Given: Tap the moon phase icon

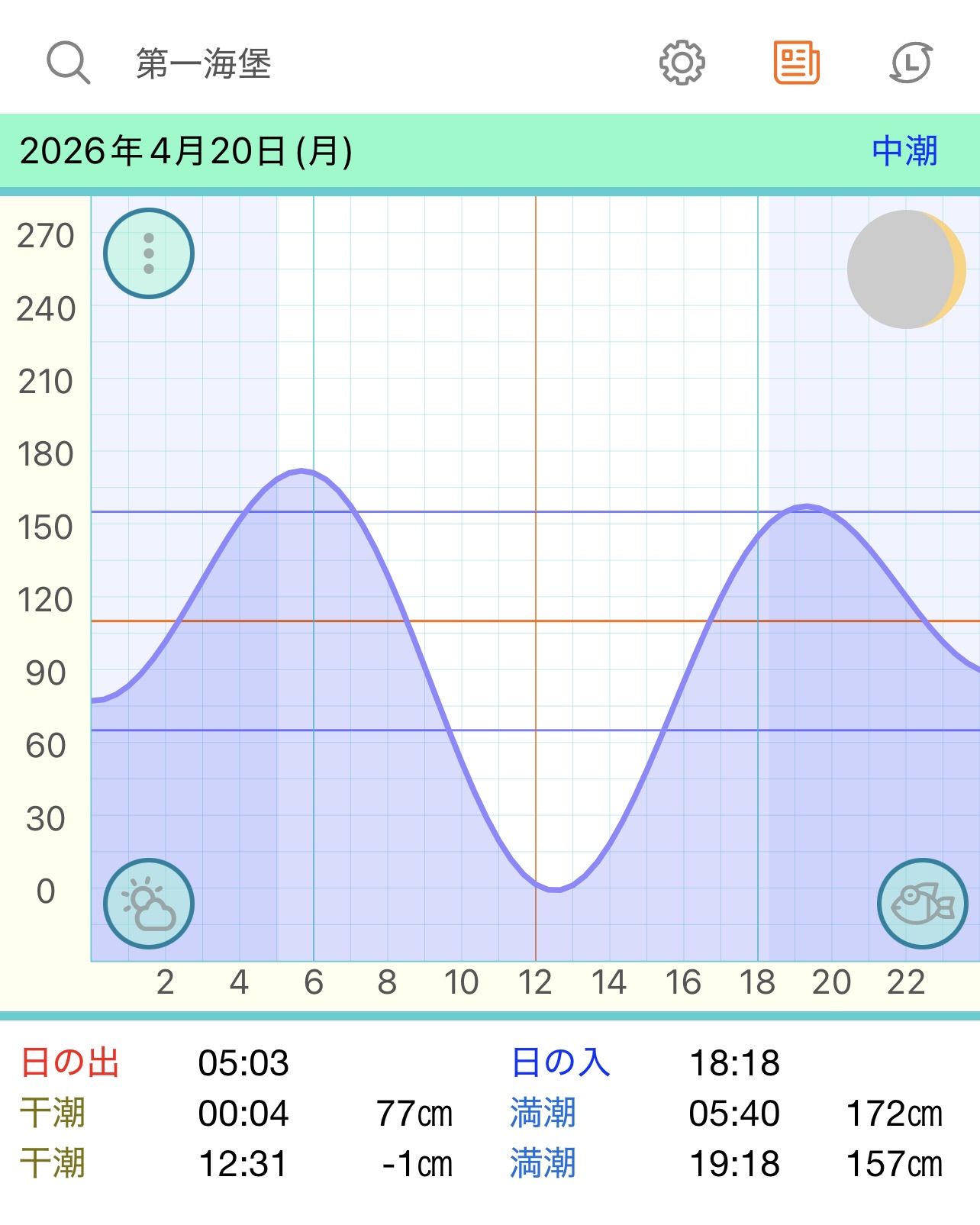Looking at the screenshot, I should 906,269.
